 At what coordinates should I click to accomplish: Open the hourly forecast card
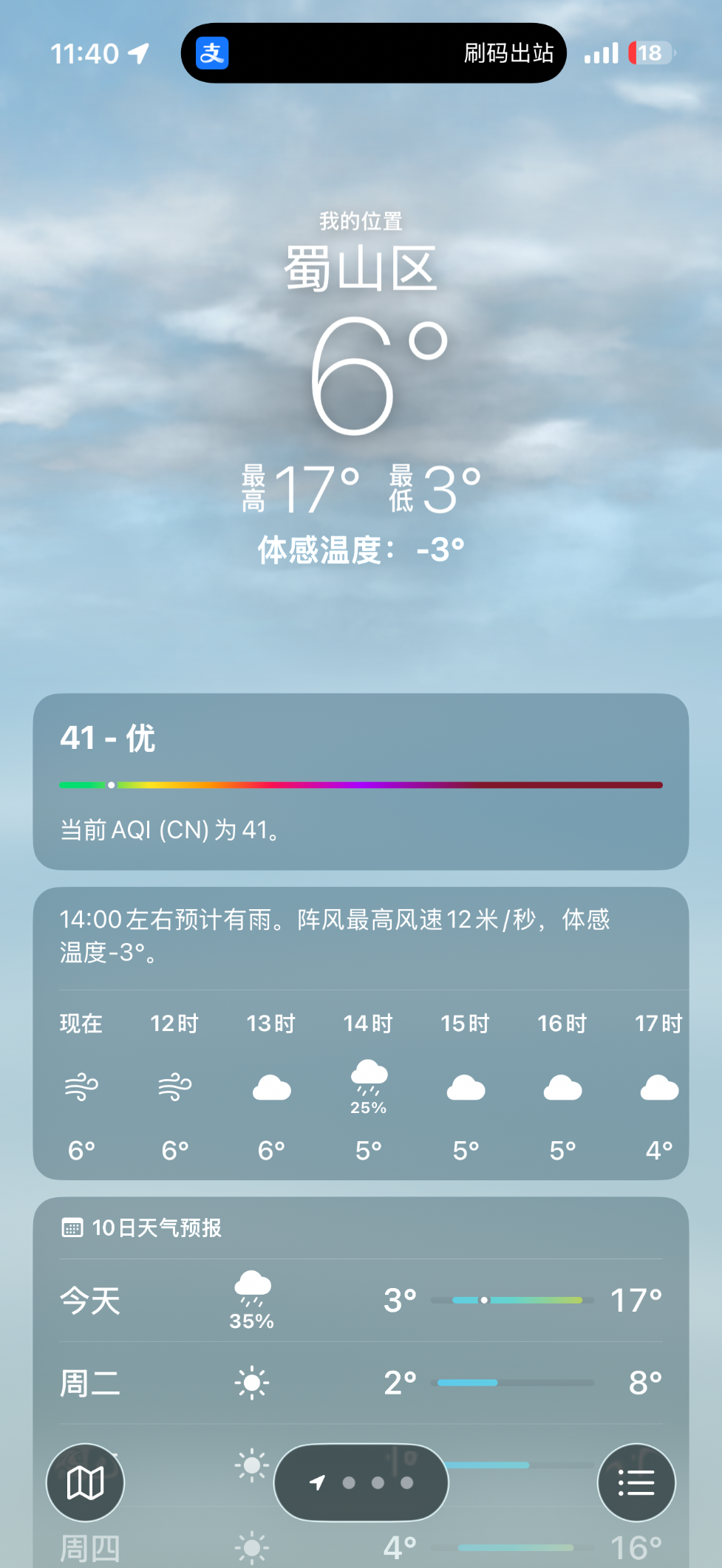click(361, 1033)
